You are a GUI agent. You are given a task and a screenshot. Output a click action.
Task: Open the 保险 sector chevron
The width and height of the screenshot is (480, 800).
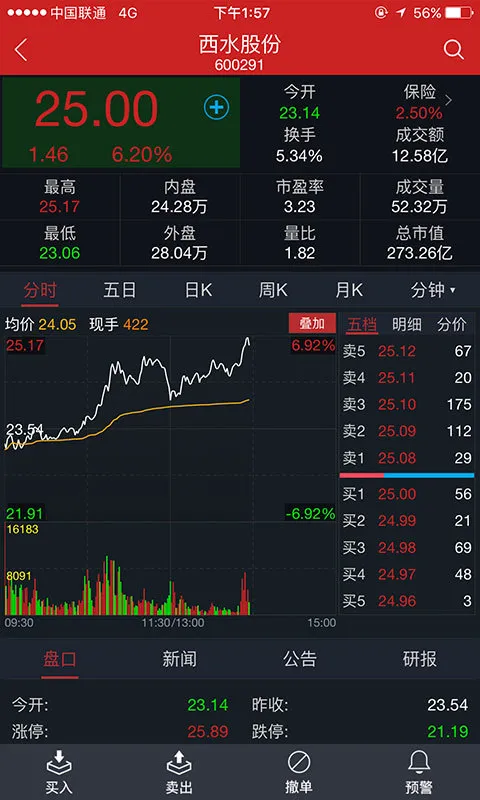448,101
